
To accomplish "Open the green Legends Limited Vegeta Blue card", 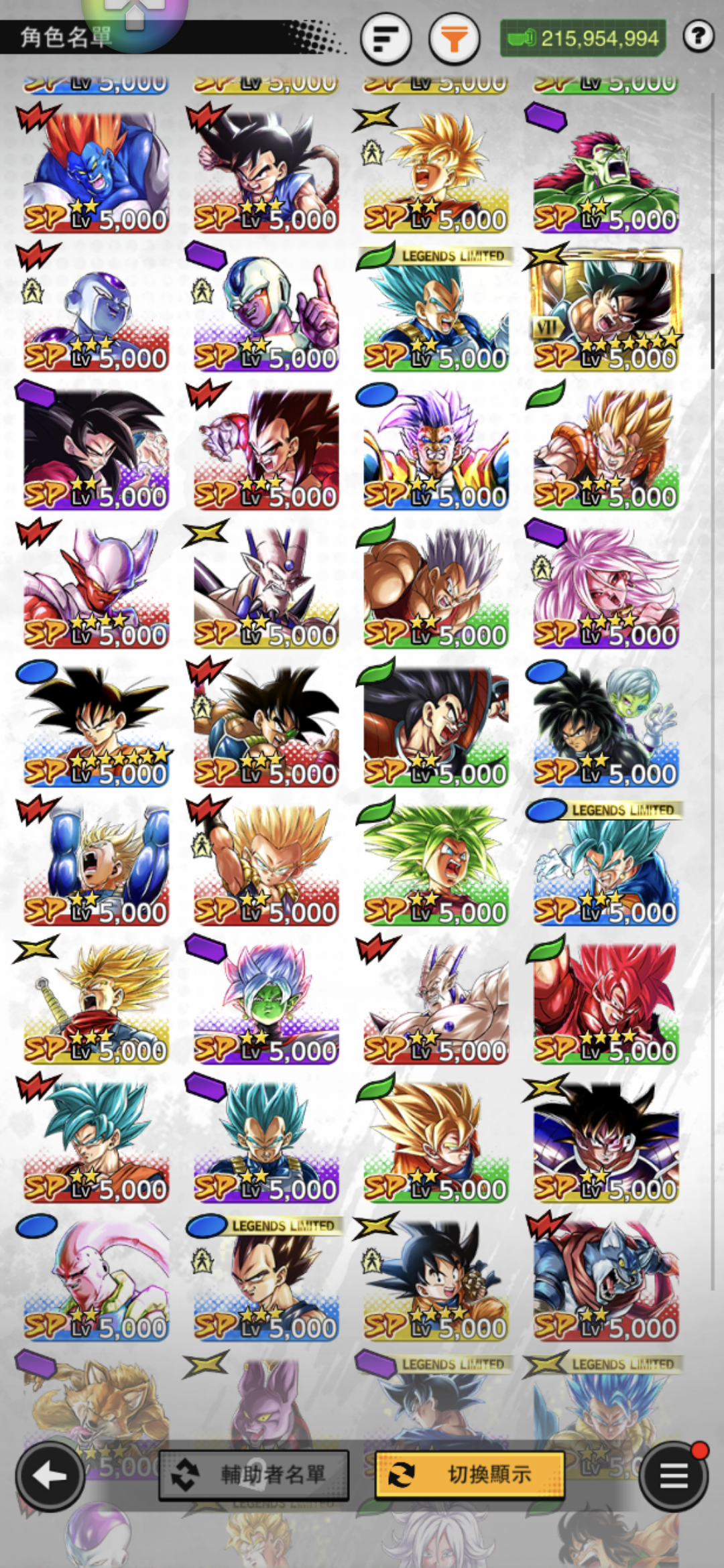I will tap(436, 310).
